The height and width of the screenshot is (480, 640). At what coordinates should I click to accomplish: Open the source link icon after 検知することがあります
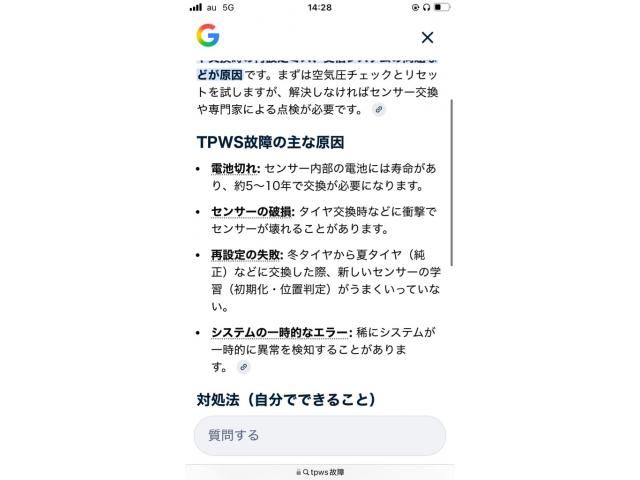(243, 367)
